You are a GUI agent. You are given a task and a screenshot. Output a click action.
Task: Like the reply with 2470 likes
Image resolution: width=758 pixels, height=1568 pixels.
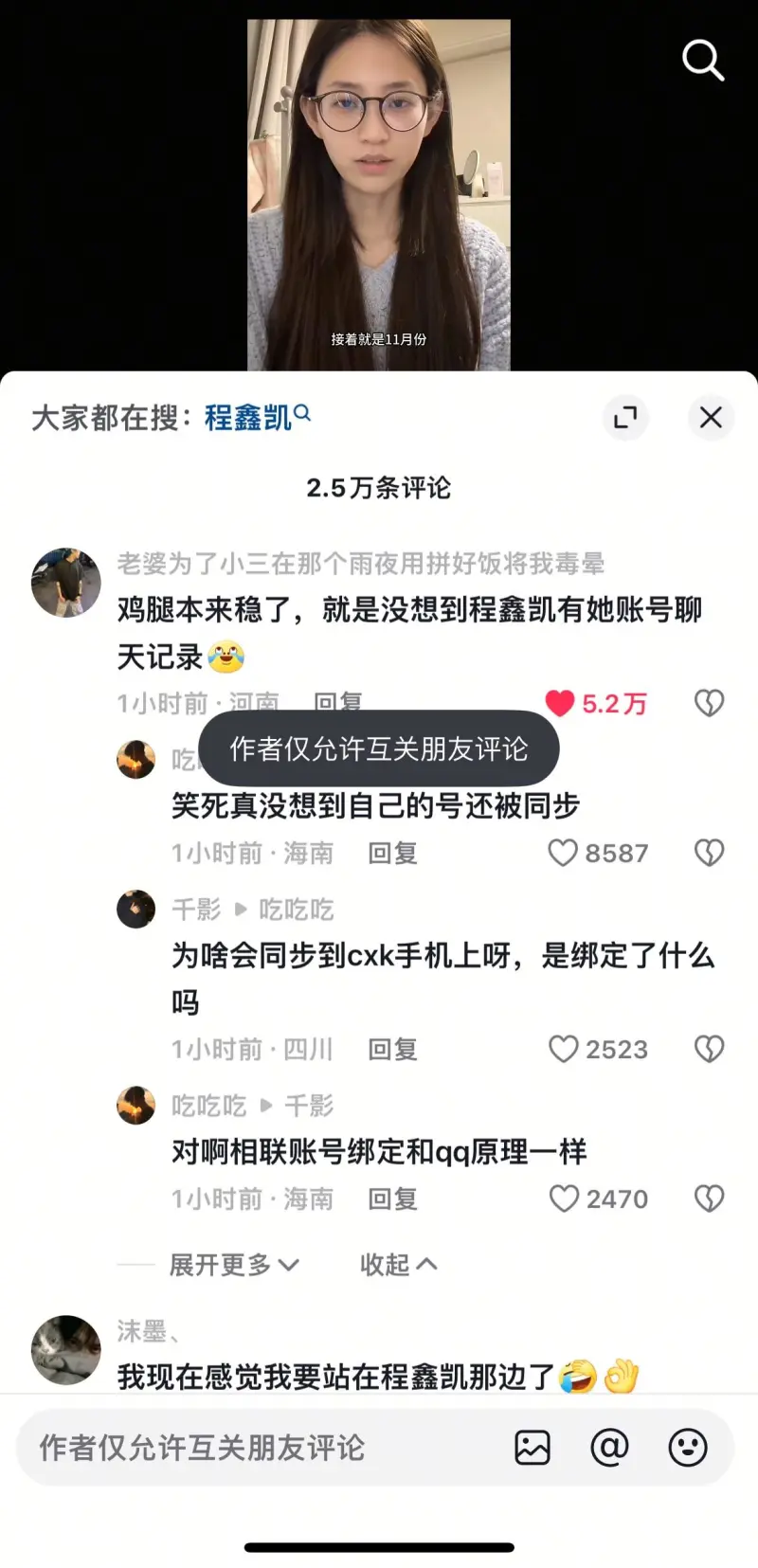pyautogui.click(x=563, y=1199)
